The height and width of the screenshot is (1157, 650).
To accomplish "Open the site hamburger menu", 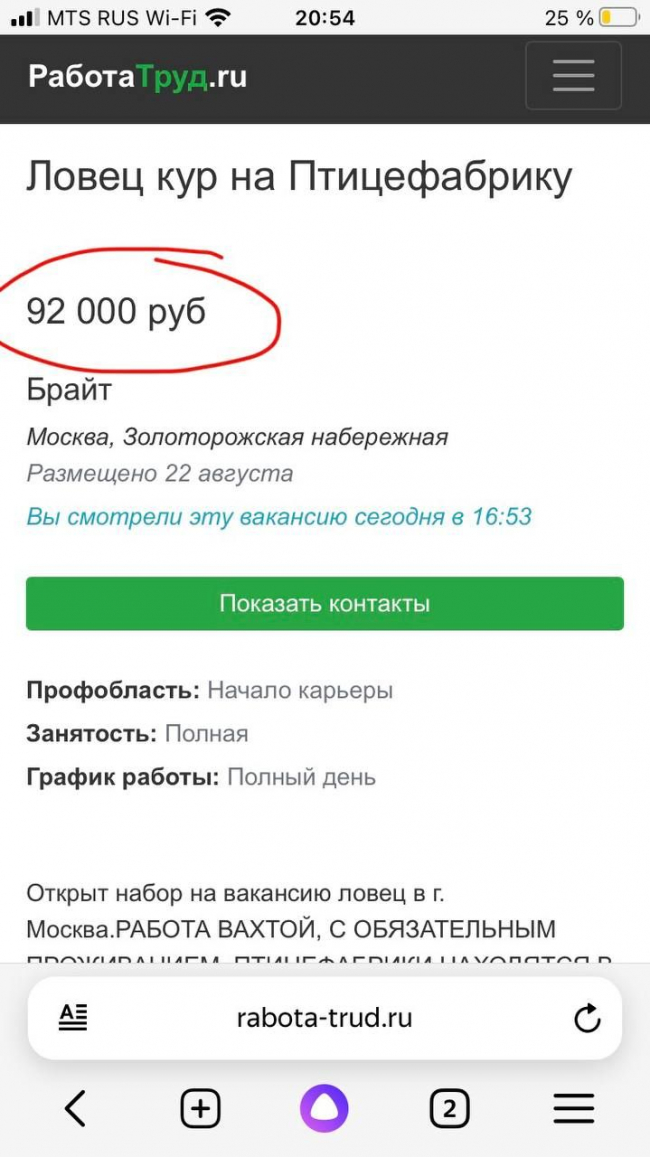I will pos(573,76).
